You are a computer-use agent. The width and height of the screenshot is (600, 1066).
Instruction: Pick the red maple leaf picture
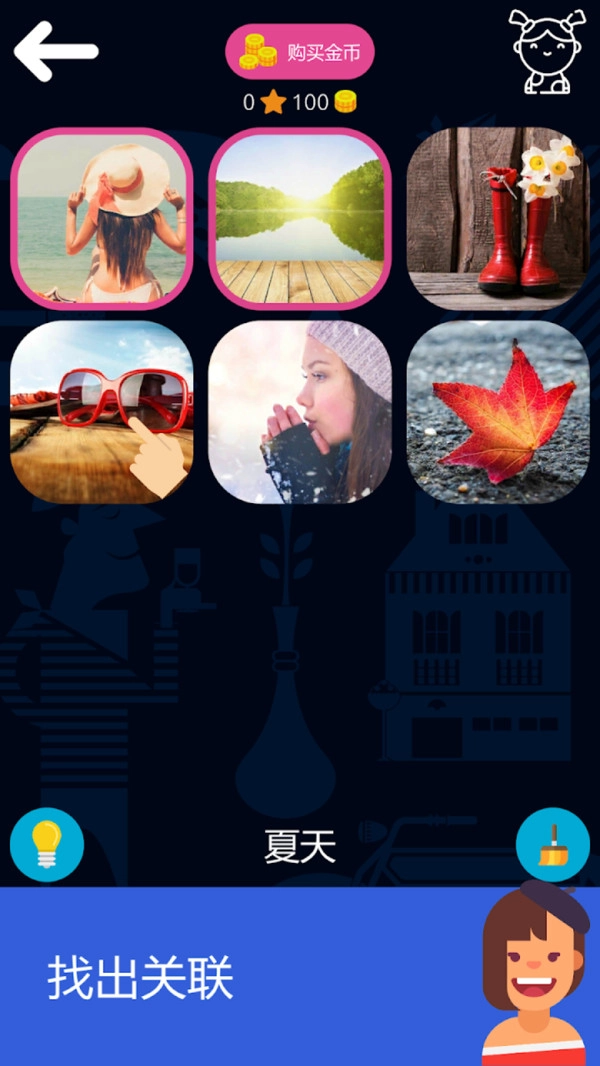[x=498, y=411]
